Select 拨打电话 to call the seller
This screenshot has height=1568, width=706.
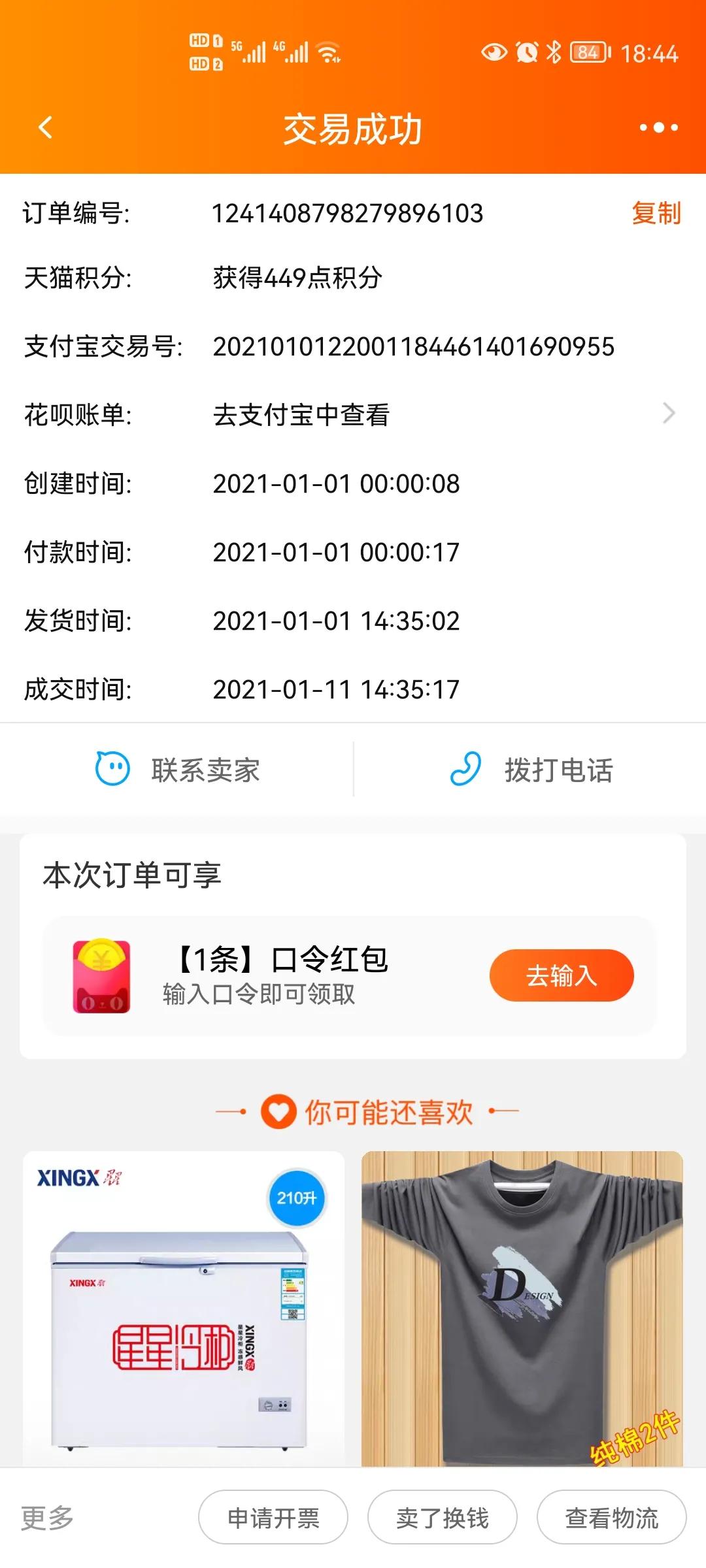click(x=559, y=772)
